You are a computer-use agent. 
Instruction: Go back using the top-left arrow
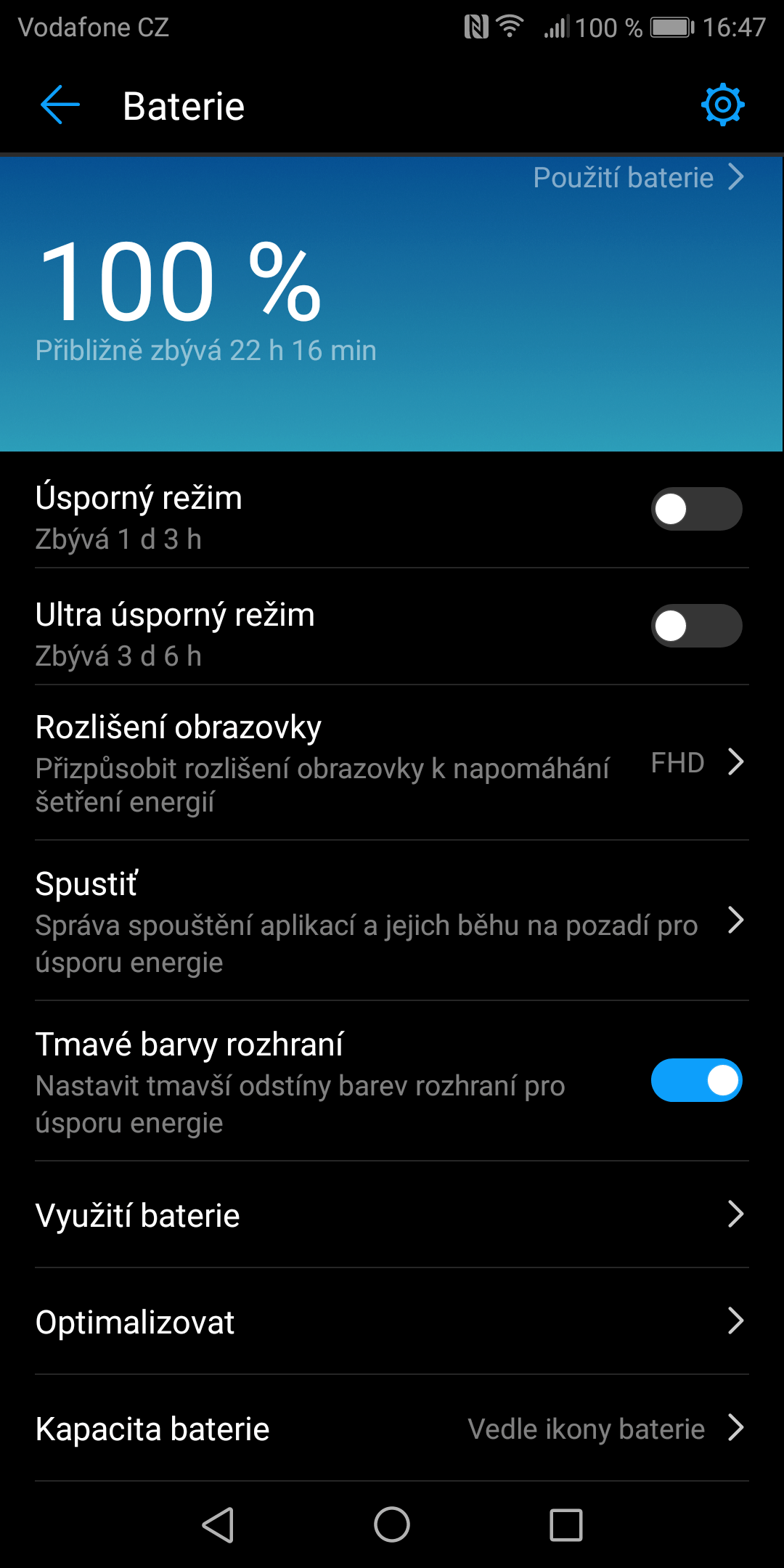(x=60, y=105)
